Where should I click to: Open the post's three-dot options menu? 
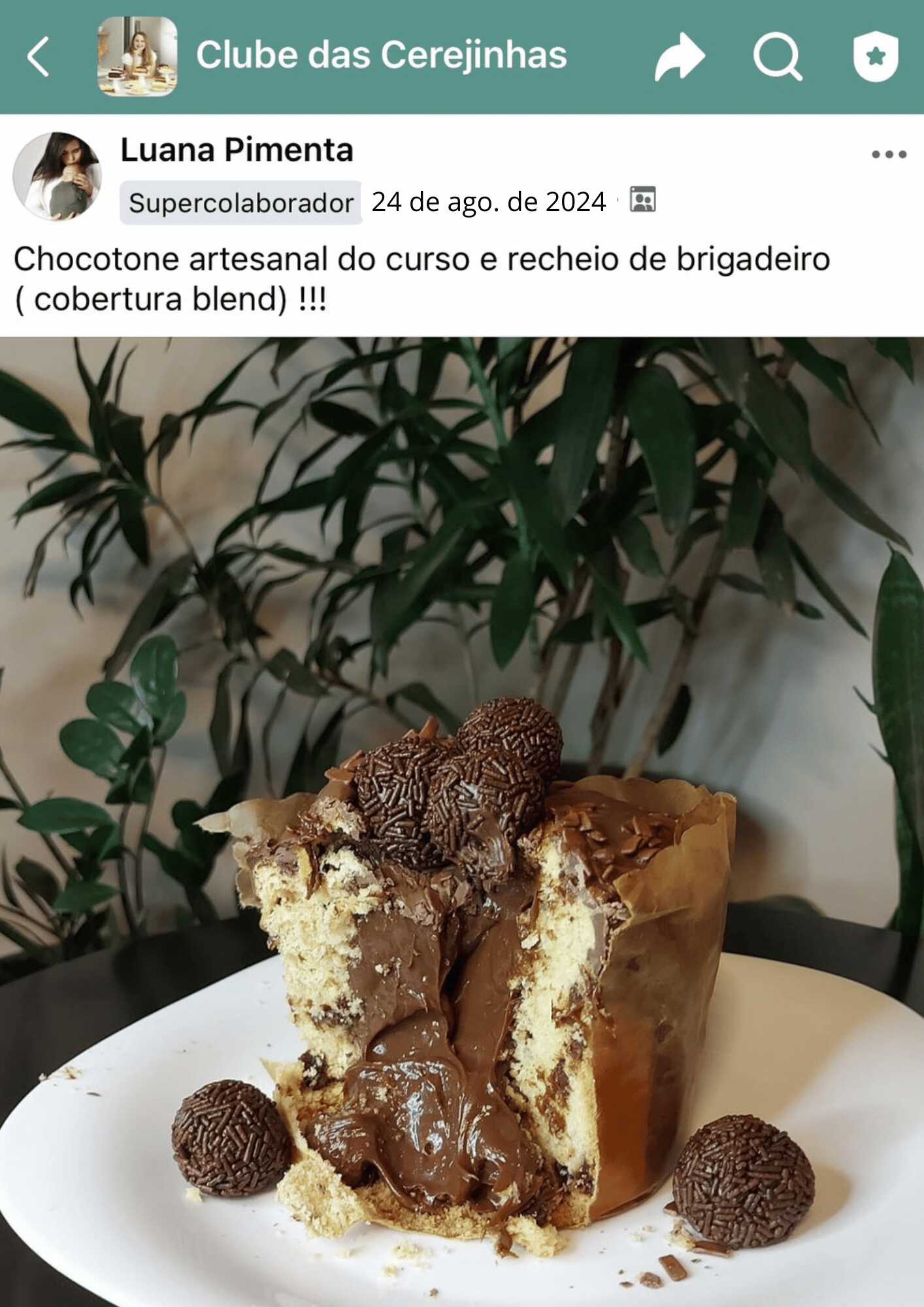point(889,155)
